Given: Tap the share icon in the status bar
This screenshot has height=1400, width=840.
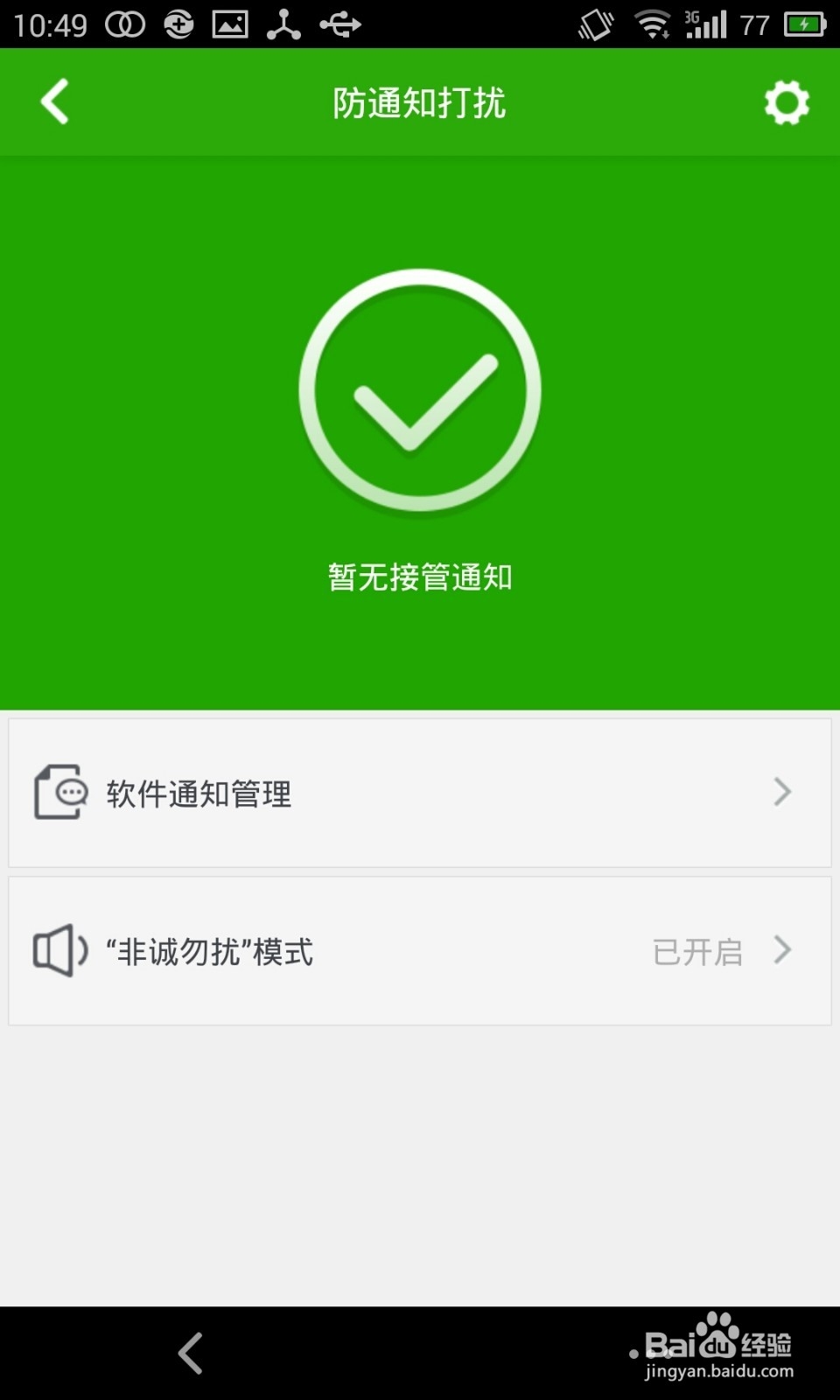Looking at the screenshot, I should tap(284, 24).
